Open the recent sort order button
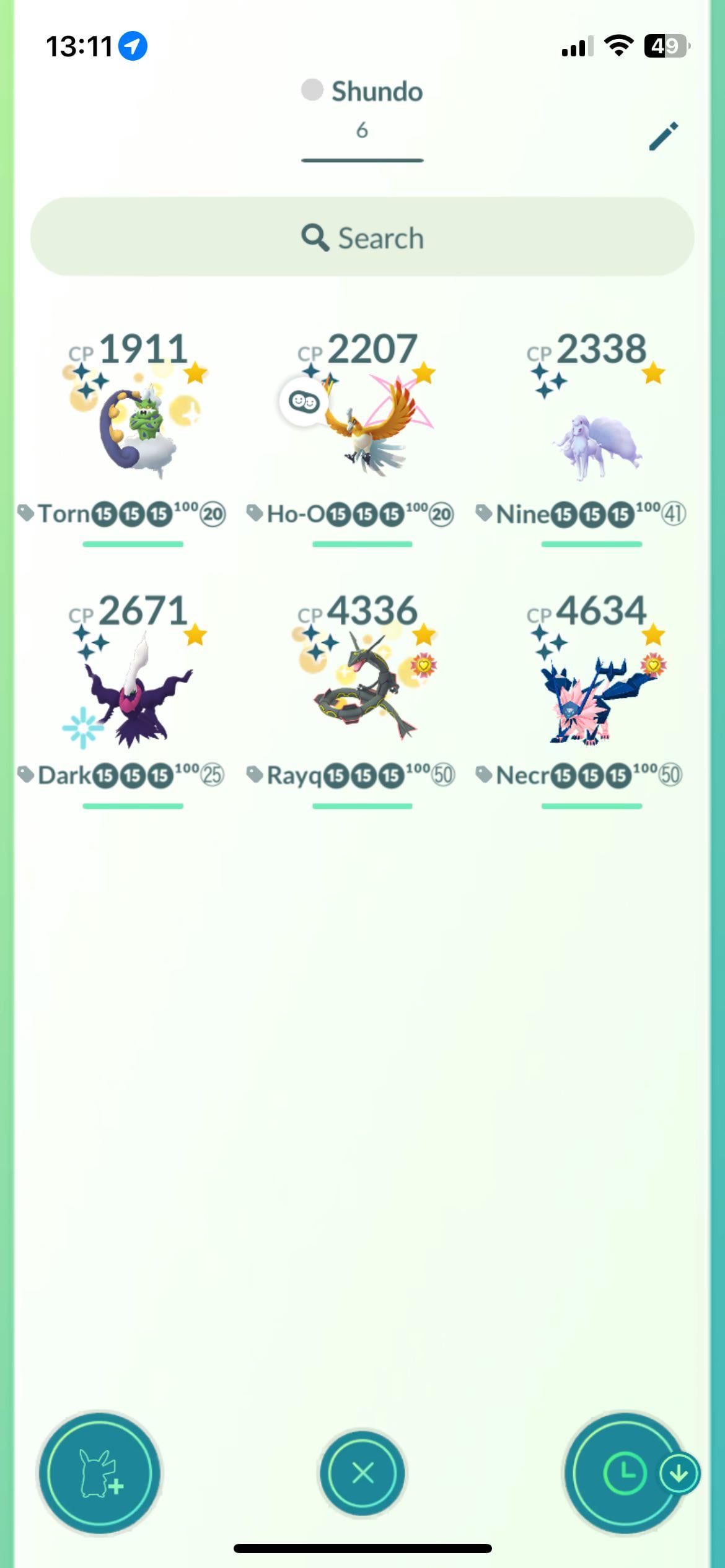This screenshot has height=1568, width=725. [x=626, y=1474]
